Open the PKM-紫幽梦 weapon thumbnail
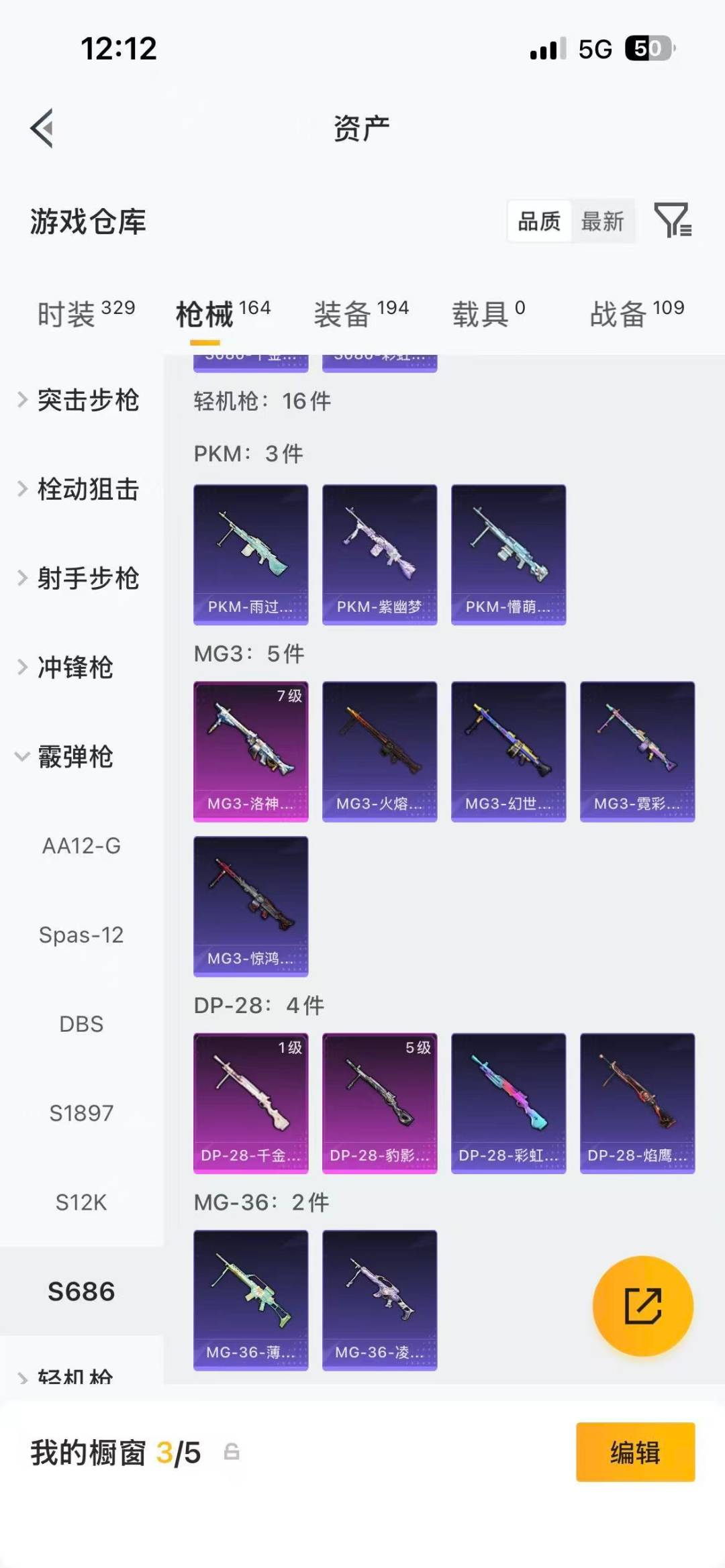This screenshot has width=725, height=1568. click(x=379, y=553)
